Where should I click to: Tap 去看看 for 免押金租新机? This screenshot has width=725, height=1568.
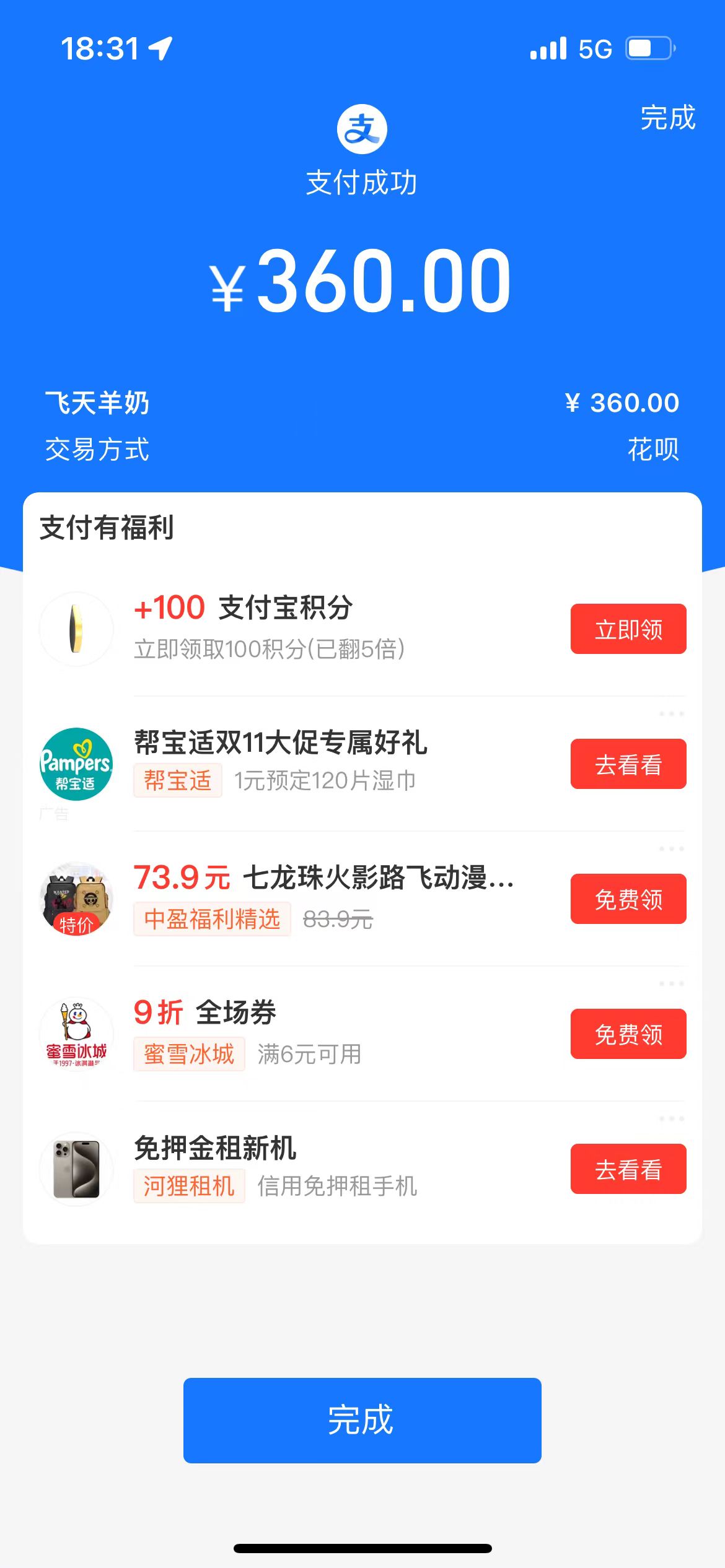(x=628, y=1169)
